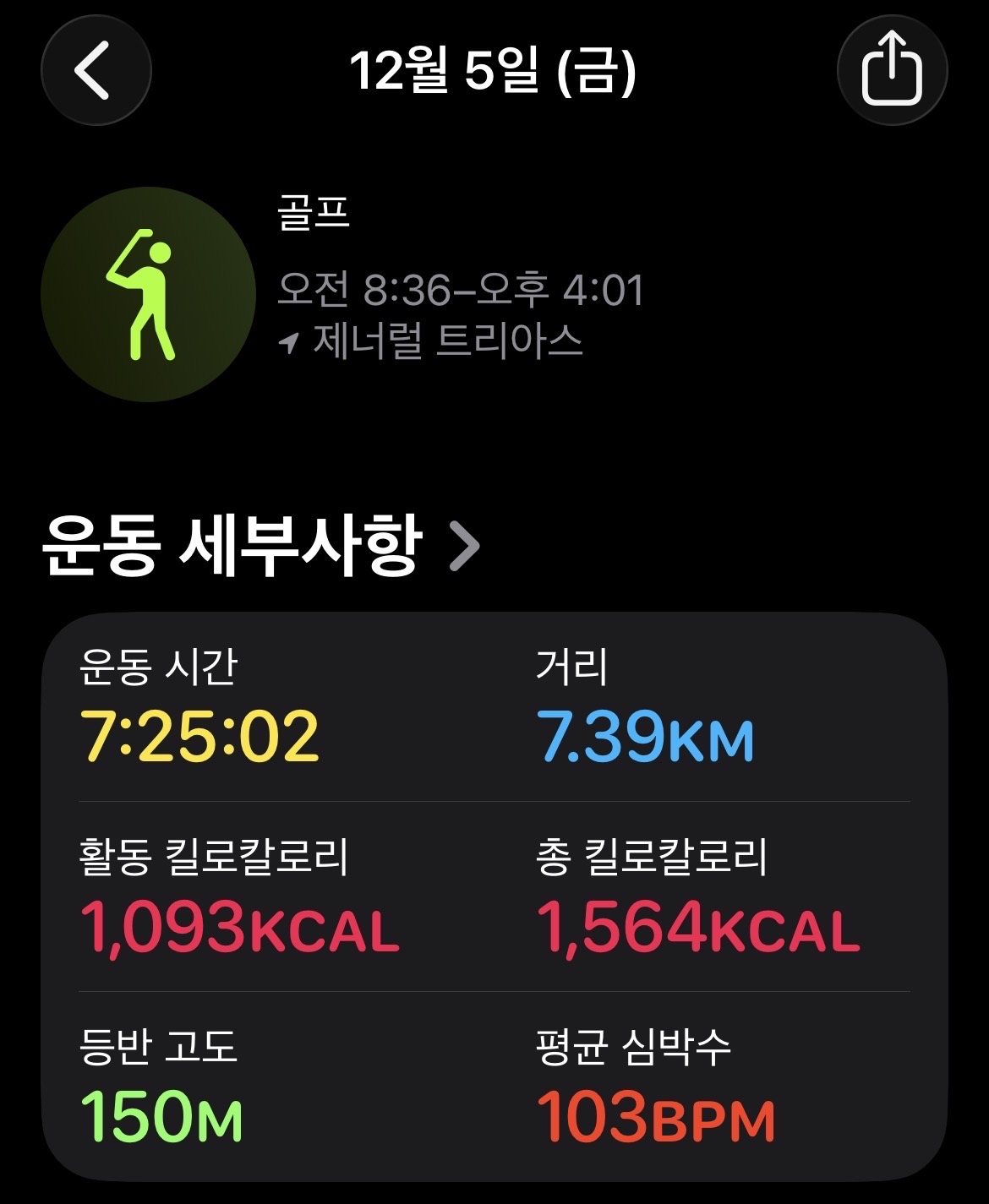Open 운동 세부사항 workout details

pyautogui.click(x=260, y=546)
